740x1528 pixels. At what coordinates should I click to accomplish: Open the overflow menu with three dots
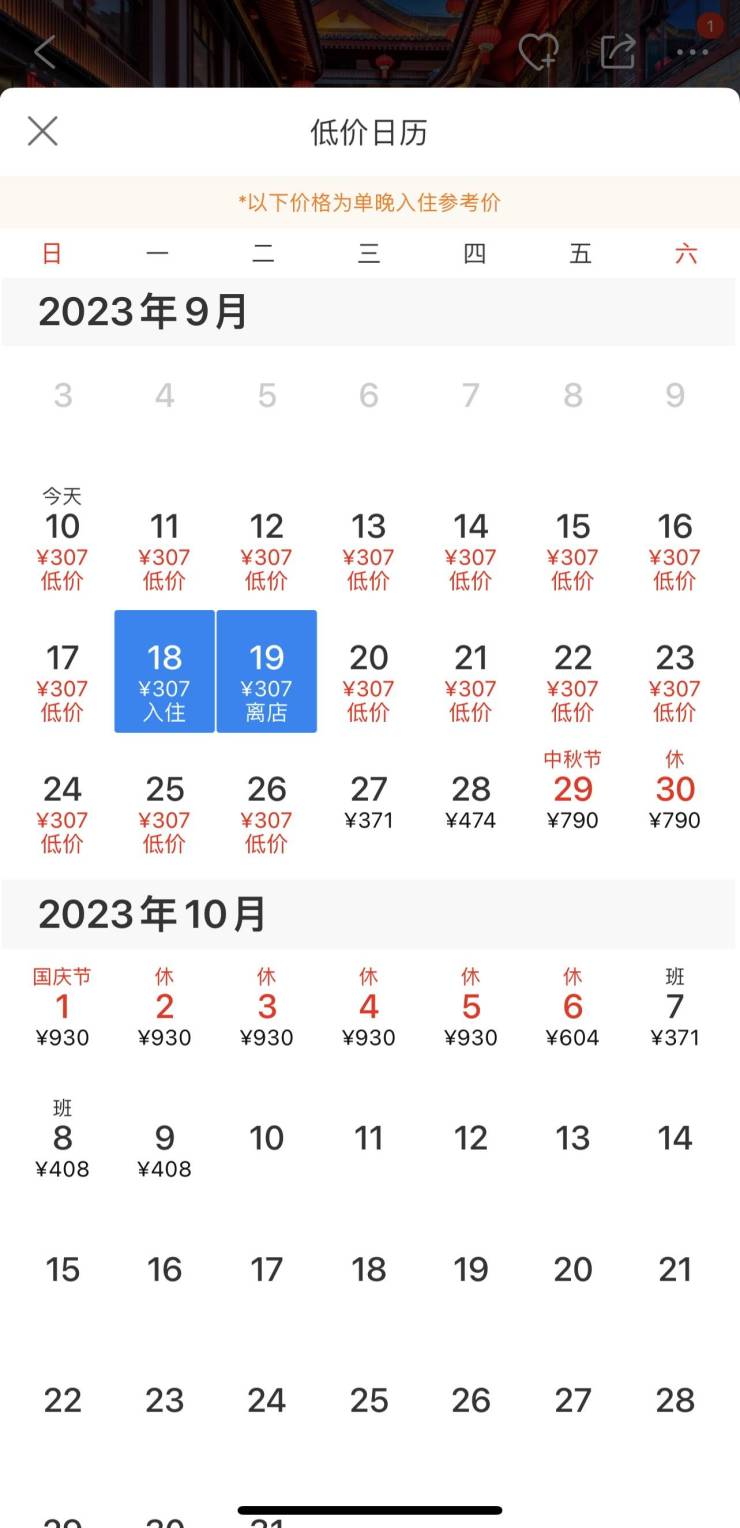(692, 51)
